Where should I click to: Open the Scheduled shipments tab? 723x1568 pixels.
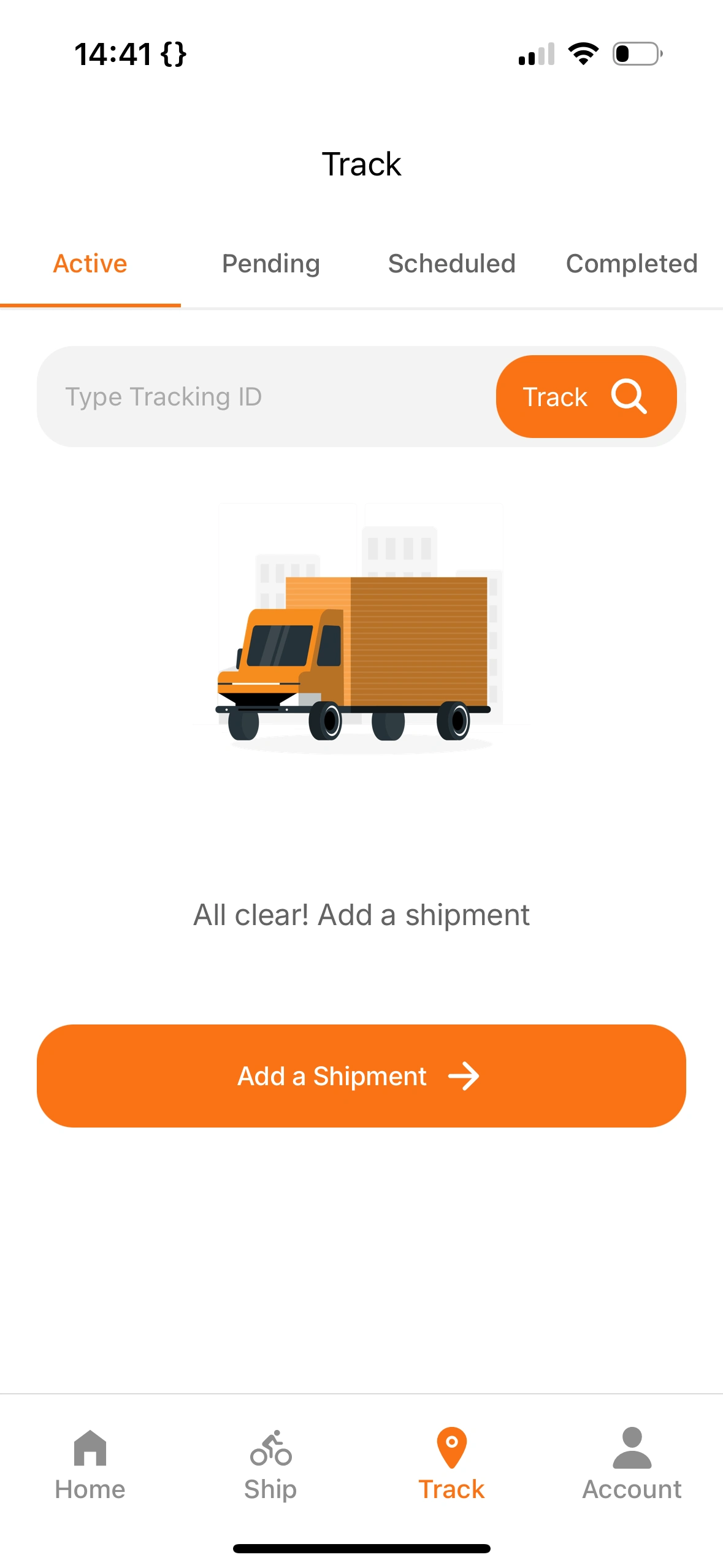point(451,264)
